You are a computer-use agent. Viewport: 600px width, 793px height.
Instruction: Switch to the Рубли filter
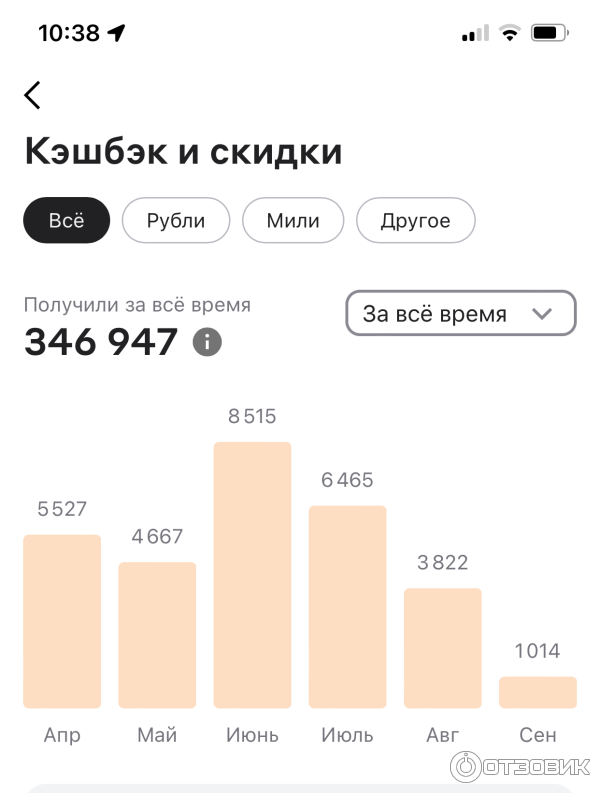176,220
